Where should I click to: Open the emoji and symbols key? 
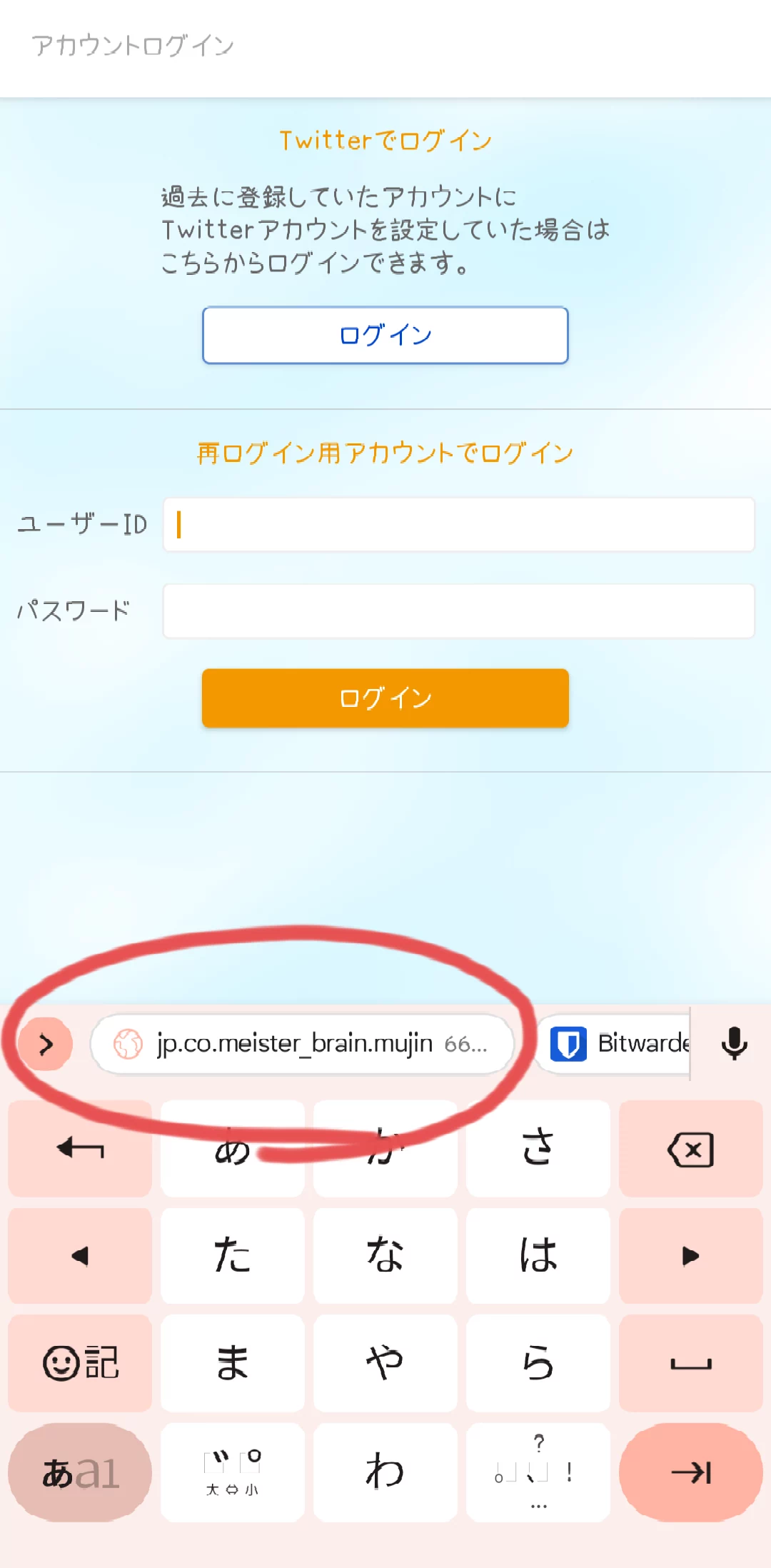click(x=80, y=1363)
